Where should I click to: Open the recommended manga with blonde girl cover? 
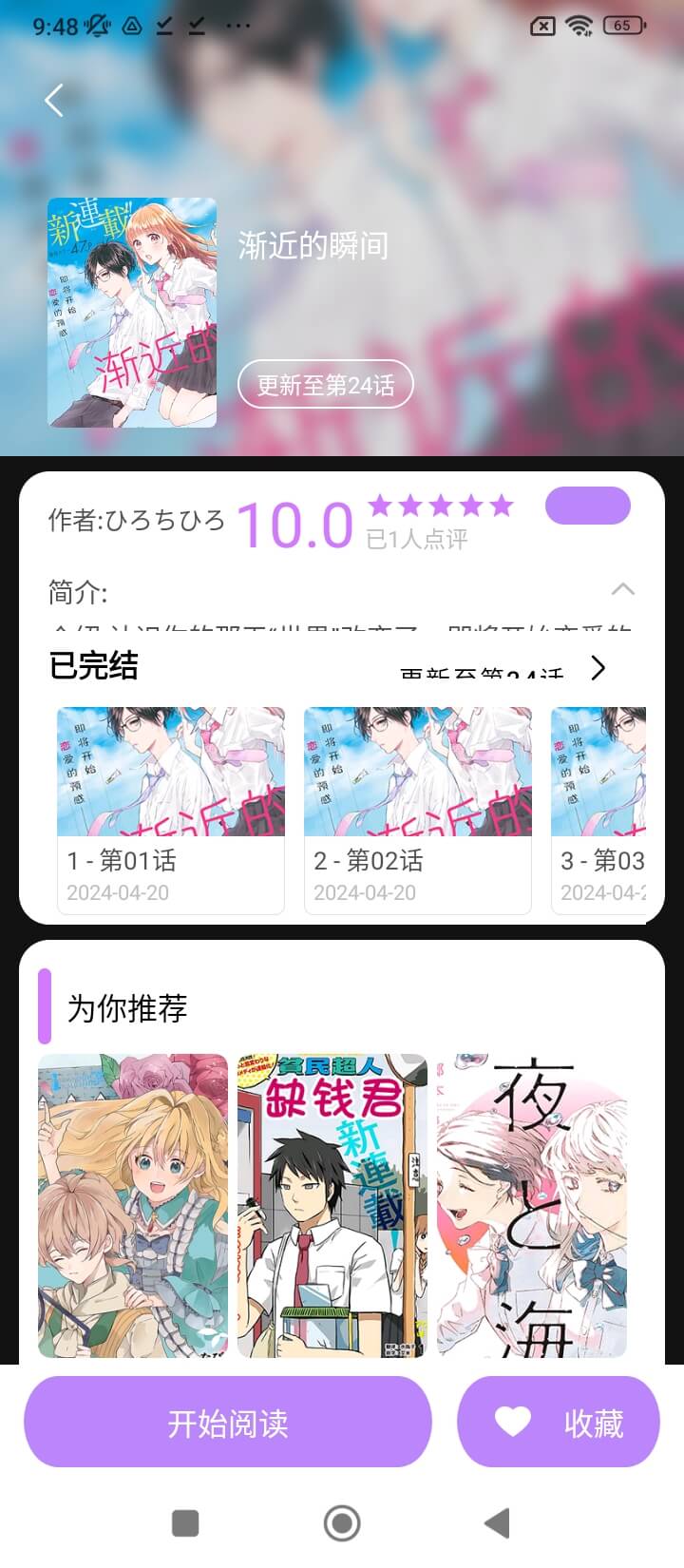pos(133,1205)
